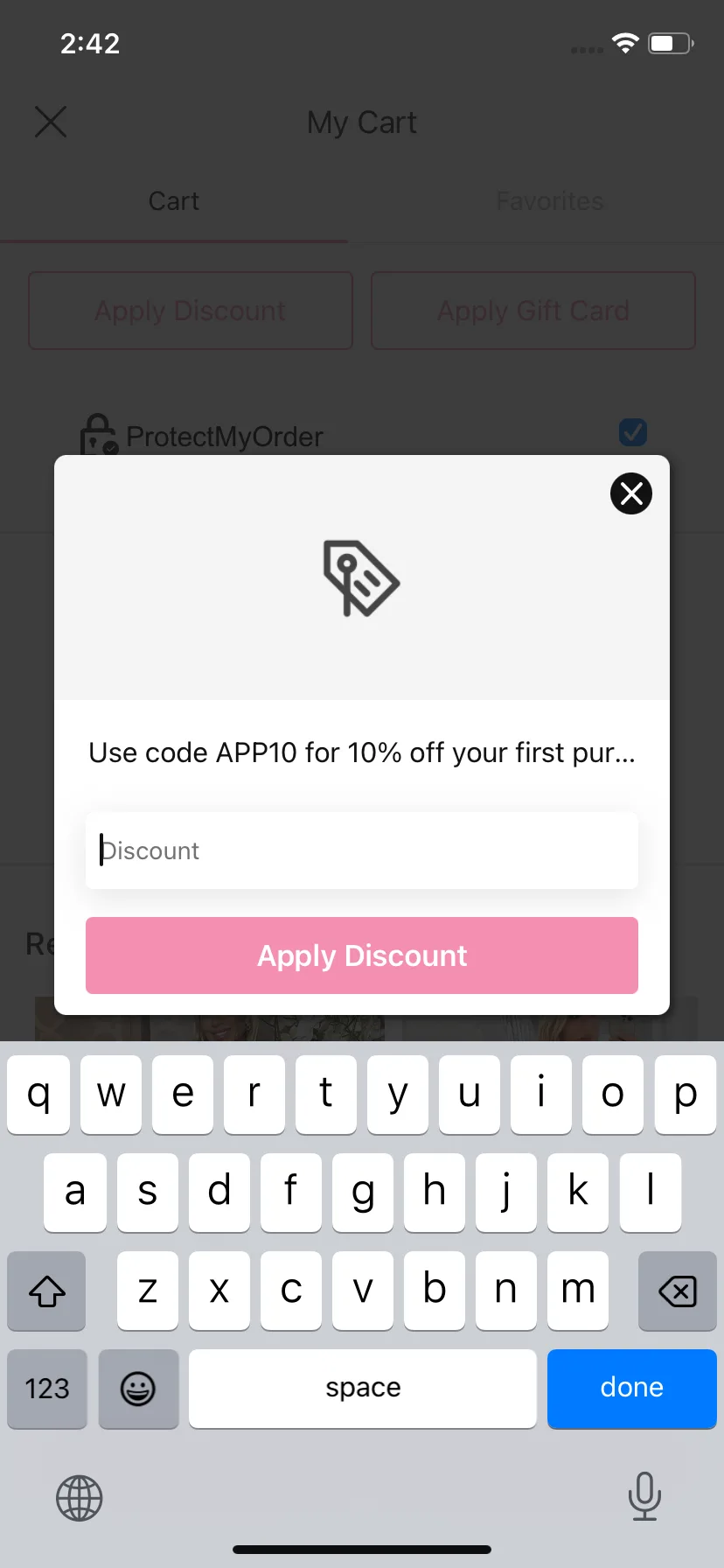Tap done on the keyboard
Viewport: 724px width, 1568px height.
pos(632,1389)
